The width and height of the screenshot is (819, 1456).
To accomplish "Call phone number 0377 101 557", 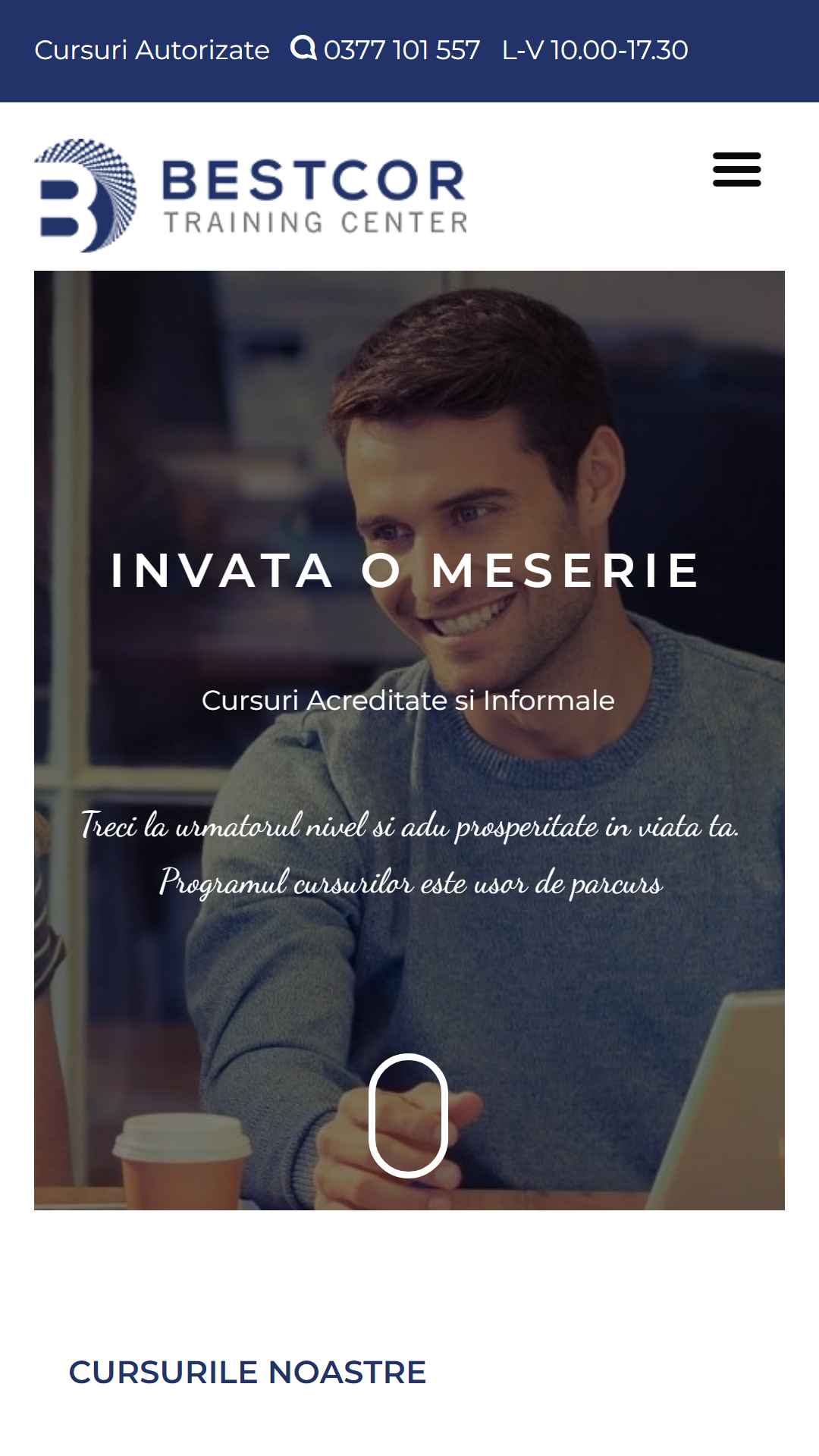I will pos(401,50).
